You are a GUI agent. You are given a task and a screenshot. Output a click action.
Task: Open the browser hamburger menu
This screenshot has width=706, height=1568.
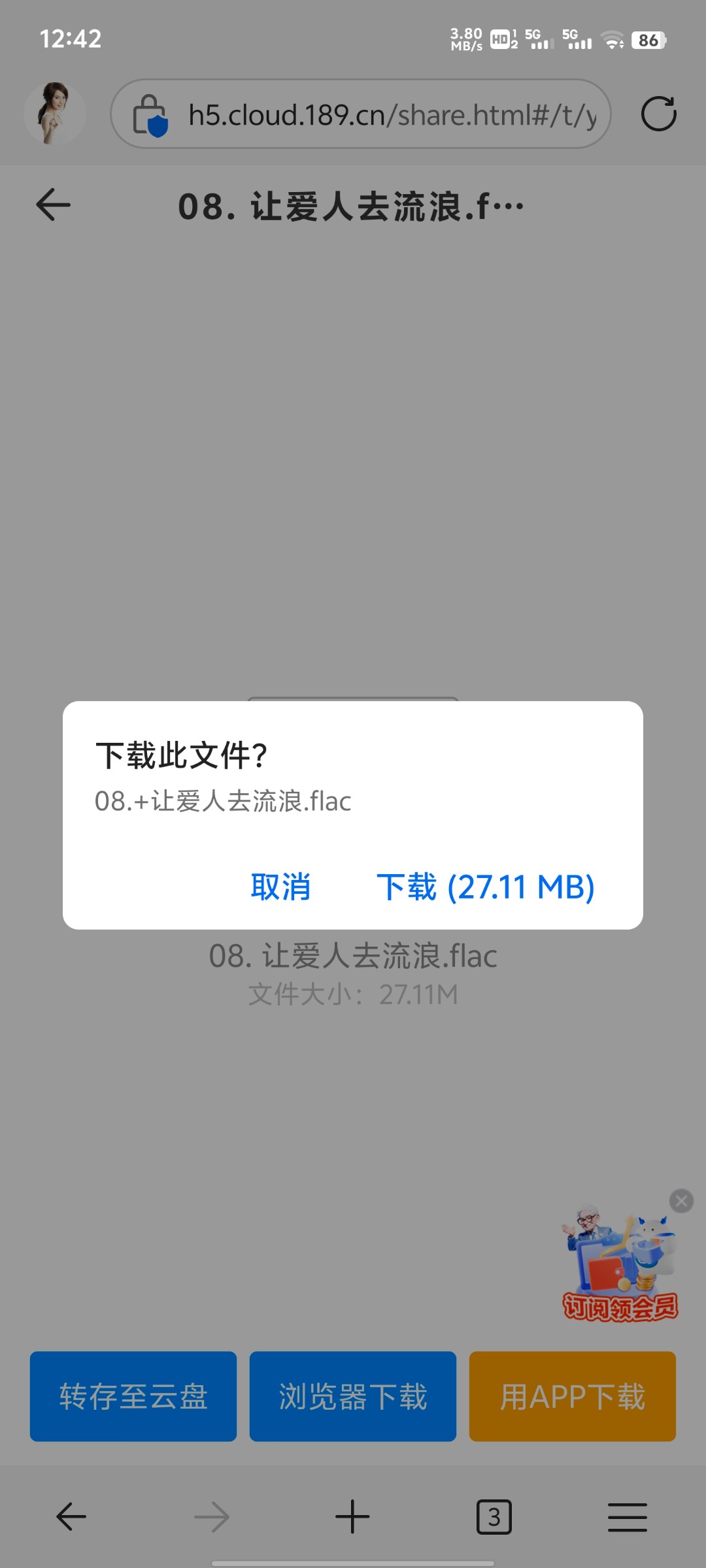(628, 1516)
